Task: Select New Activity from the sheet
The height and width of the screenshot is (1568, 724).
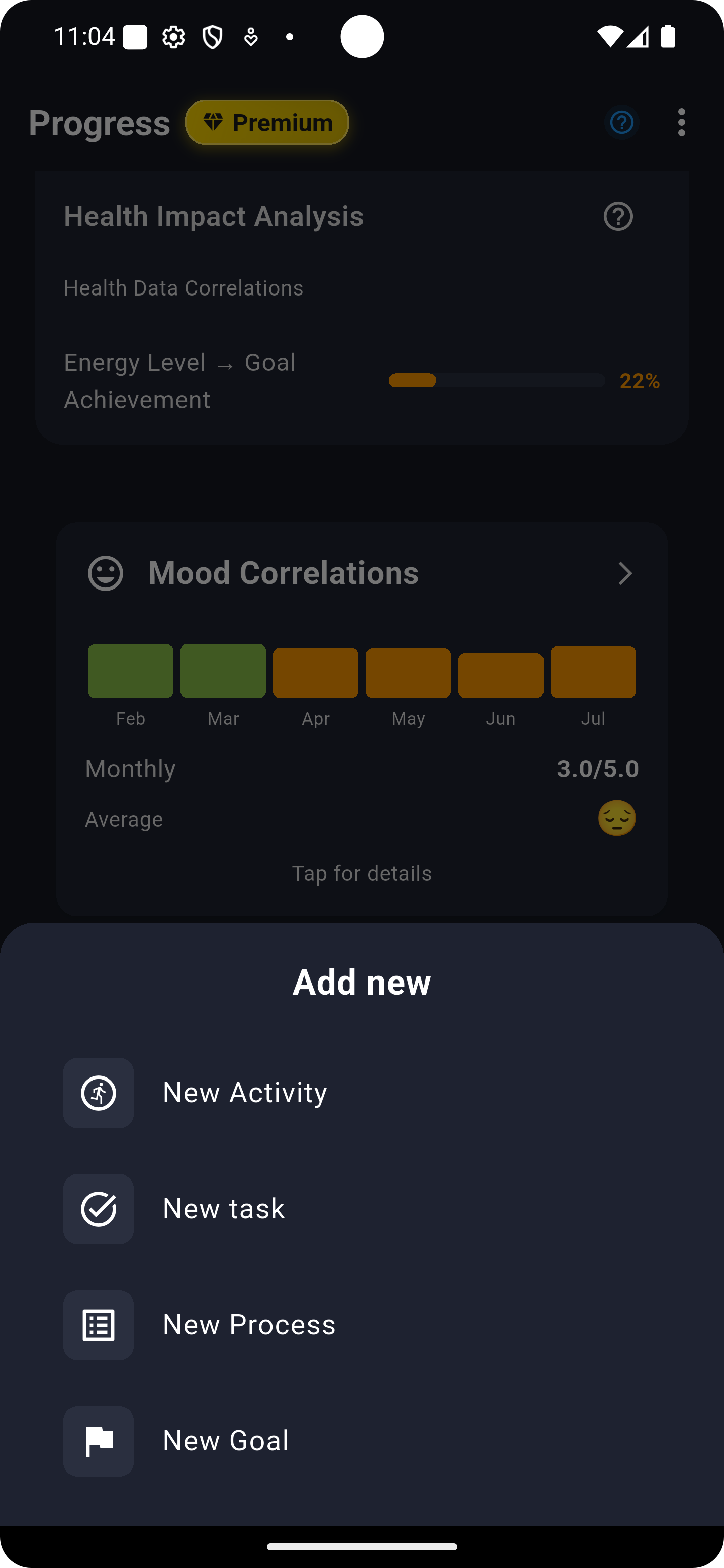Action: [x=361, y=1093]
